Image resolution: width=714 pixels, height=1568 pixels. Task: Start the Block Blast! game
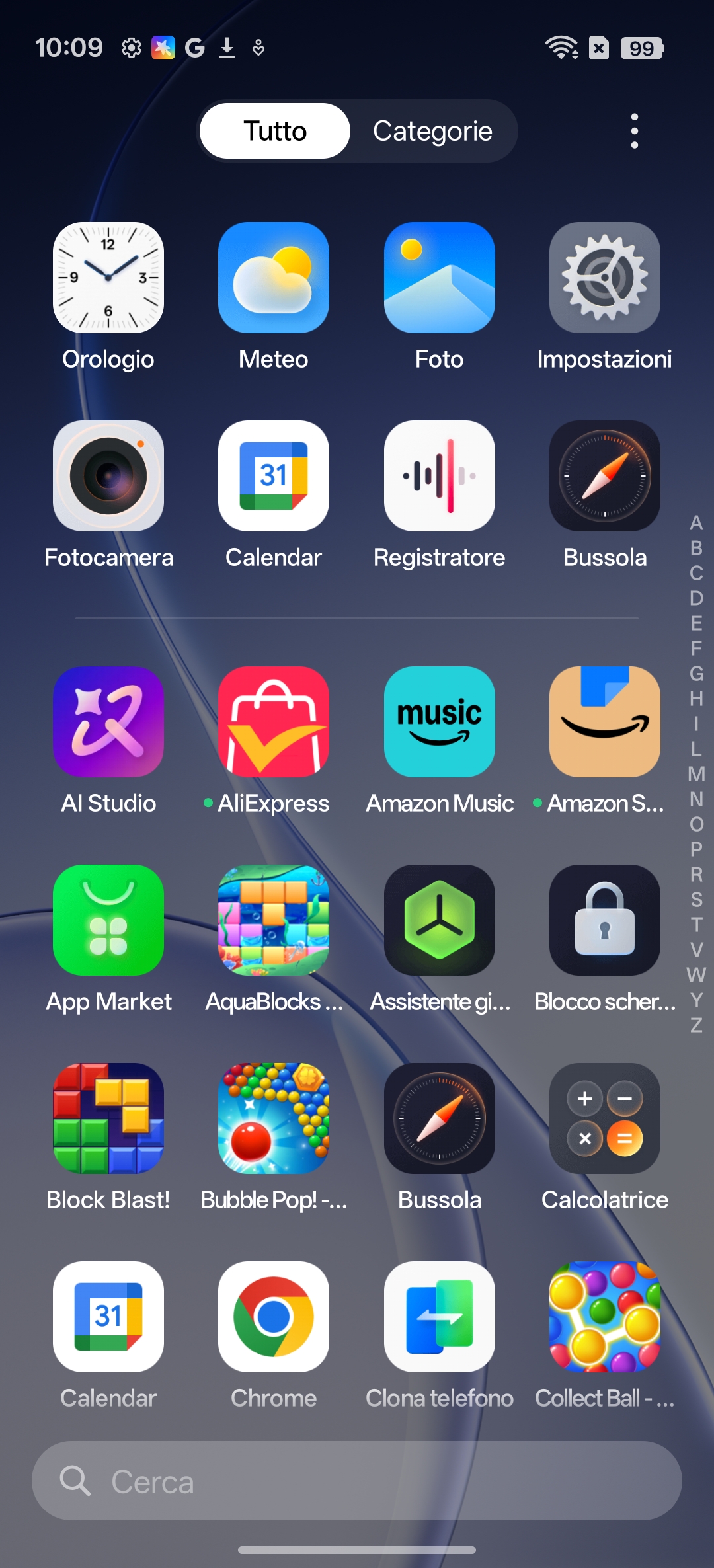pyautogui.click(x=108, y=1118)
